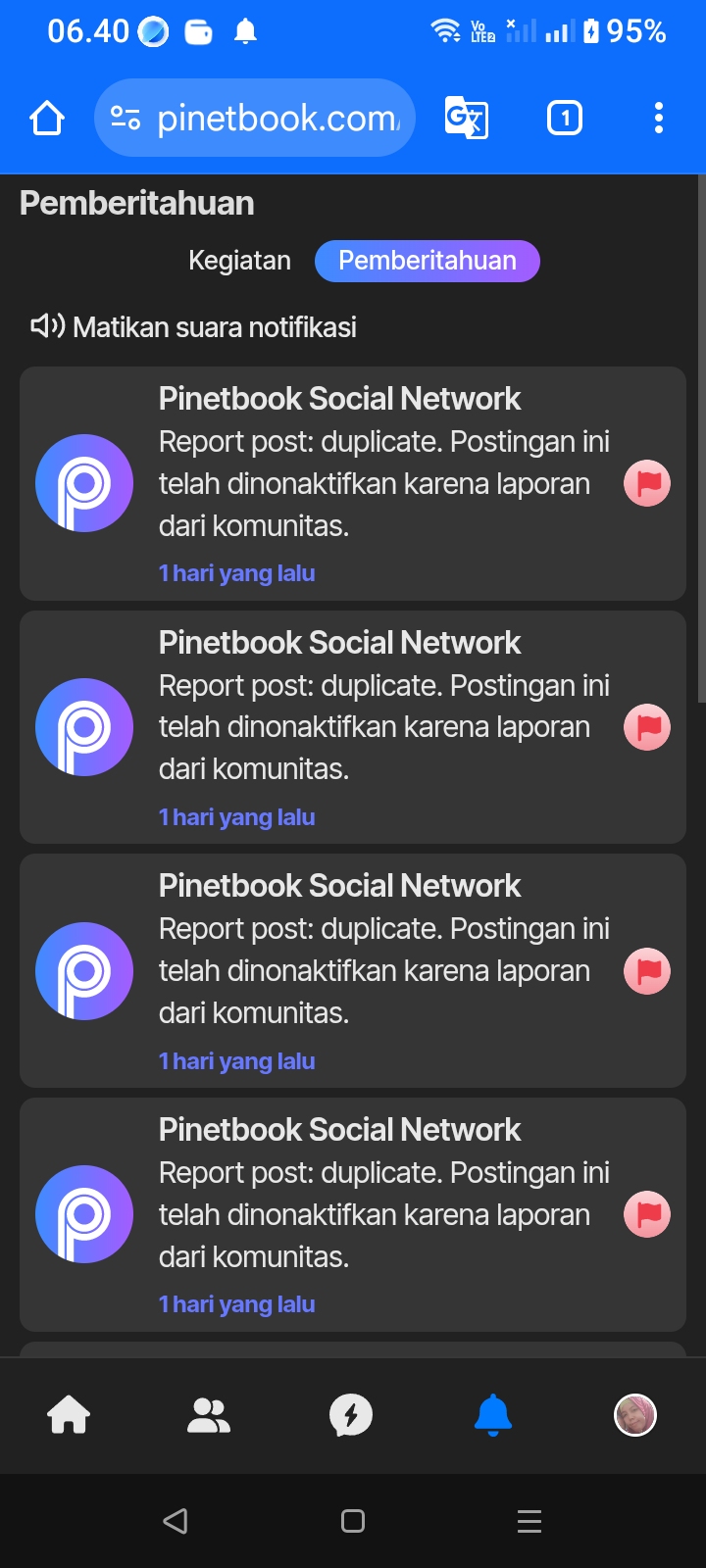Open the browser home page

tap(47, 119)
